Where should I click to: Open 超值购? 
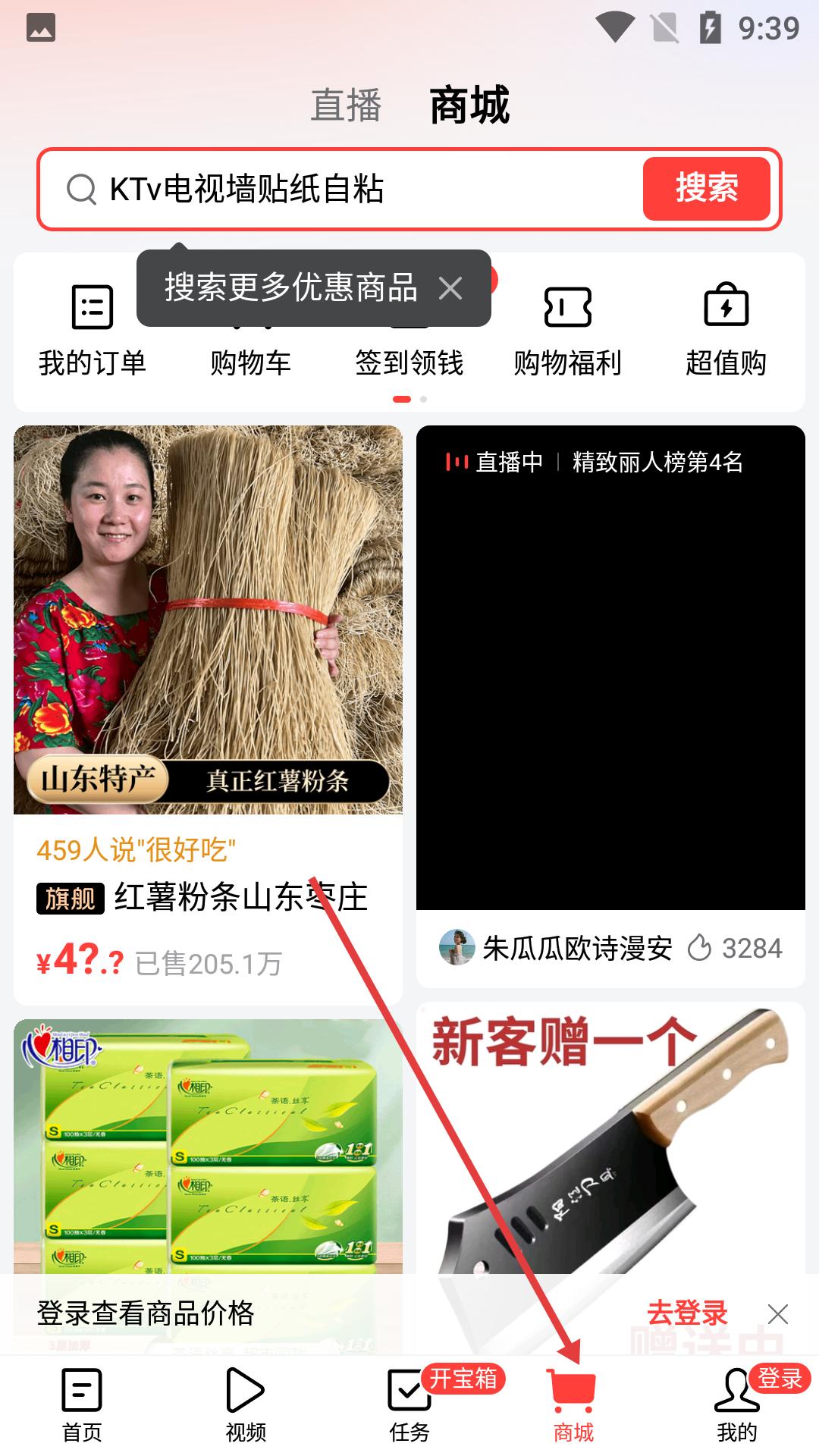pos(726,331)
